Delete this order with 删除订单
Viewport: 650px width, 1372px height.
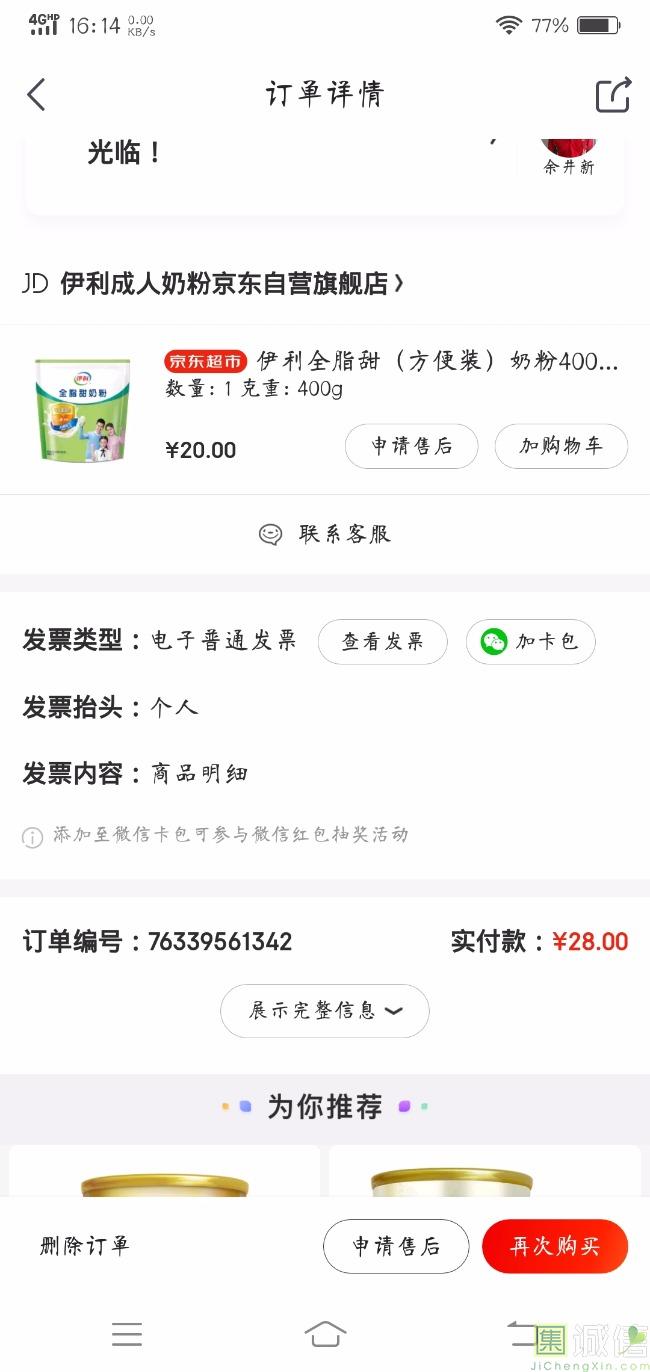(x=85, y=1246)
